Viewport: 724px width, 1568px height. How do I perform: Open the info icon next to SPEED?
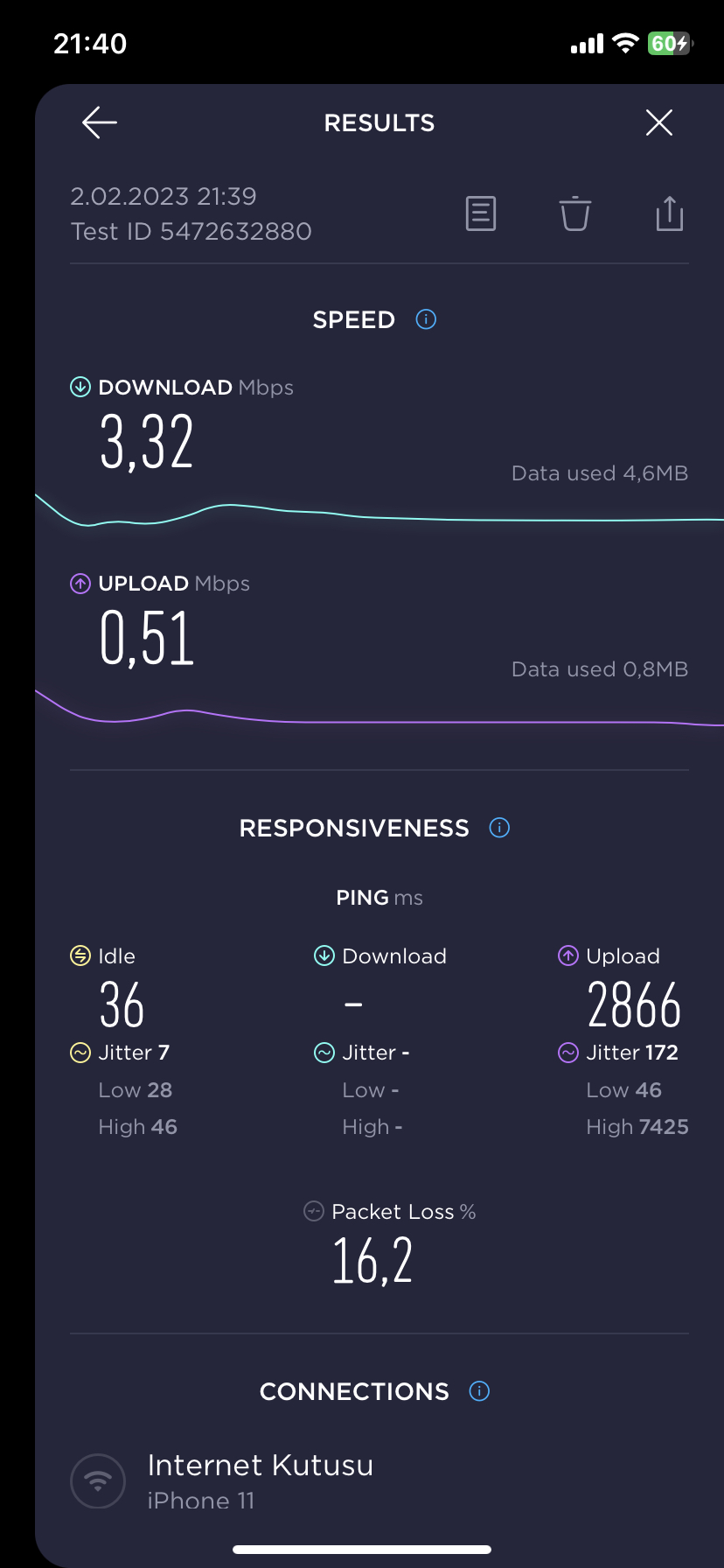click(426, 319)
